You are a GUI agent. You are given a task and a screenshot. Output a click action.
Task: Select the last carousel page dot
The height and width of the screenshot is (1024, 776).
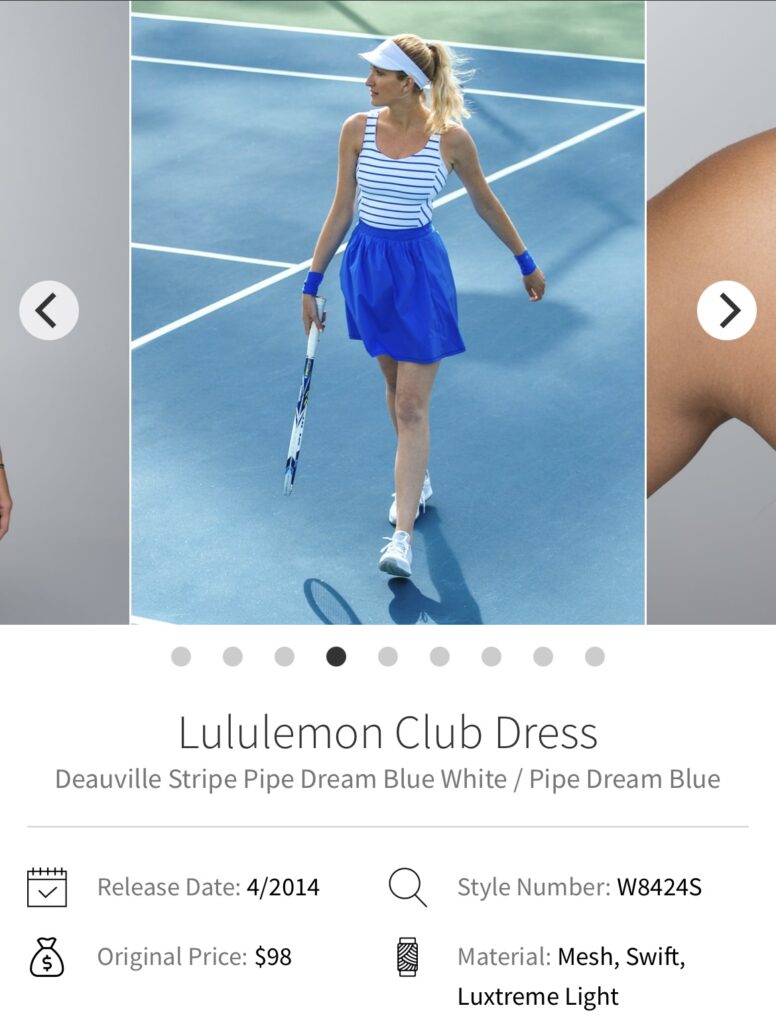[595, 657]
